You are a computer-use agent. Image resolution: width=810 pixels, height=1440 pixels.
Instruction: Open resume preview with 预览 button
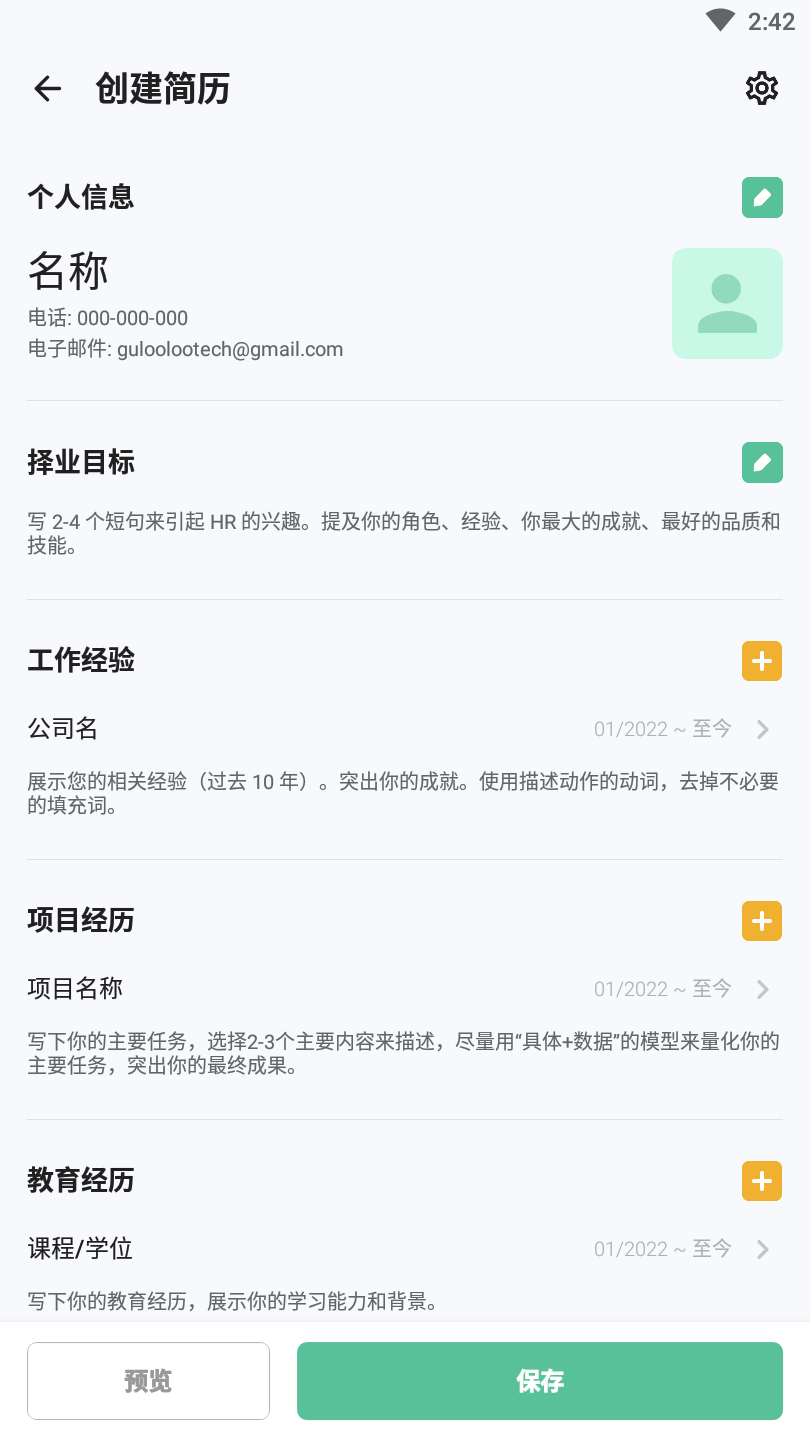click(x=148, y=1380)
